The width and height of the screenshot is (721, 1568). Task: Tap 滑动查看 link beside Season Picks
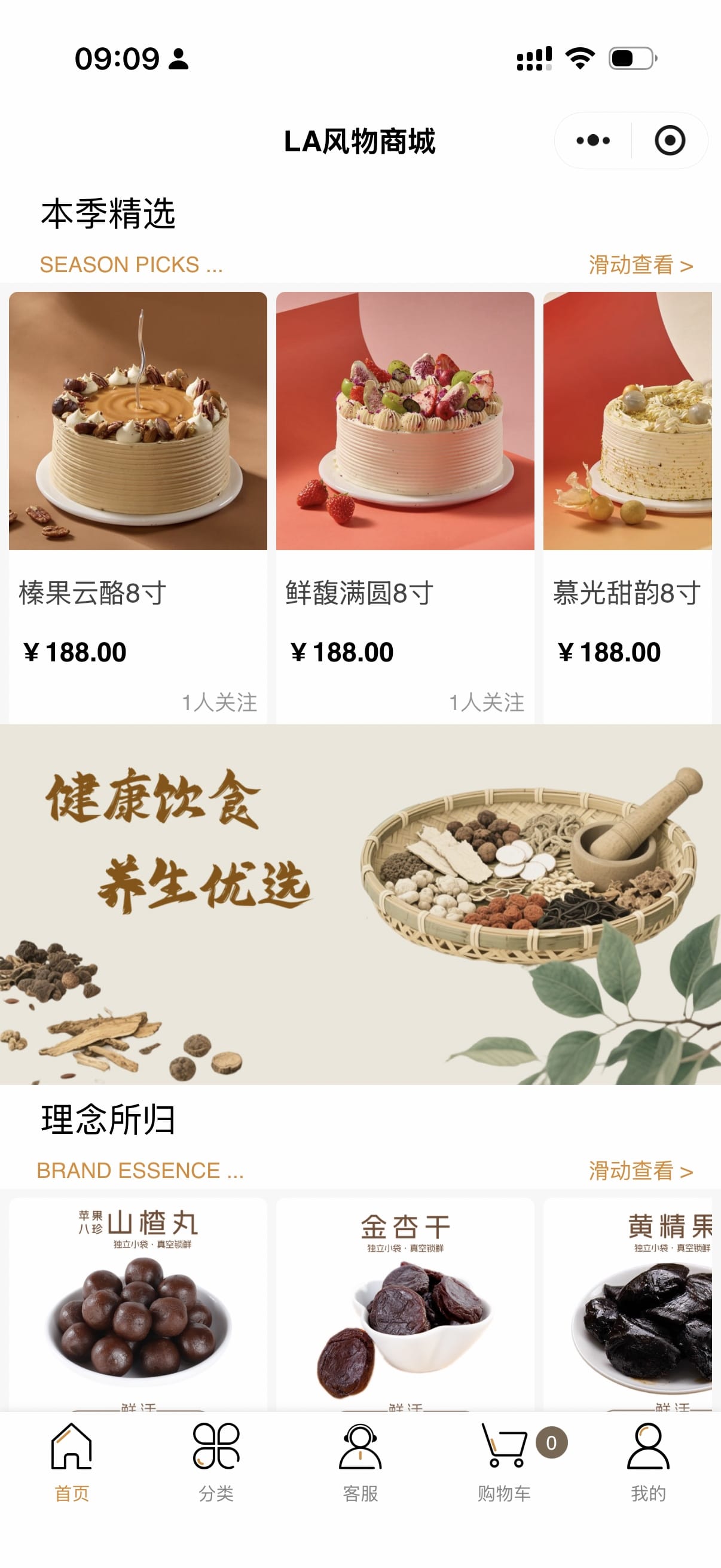640,265
